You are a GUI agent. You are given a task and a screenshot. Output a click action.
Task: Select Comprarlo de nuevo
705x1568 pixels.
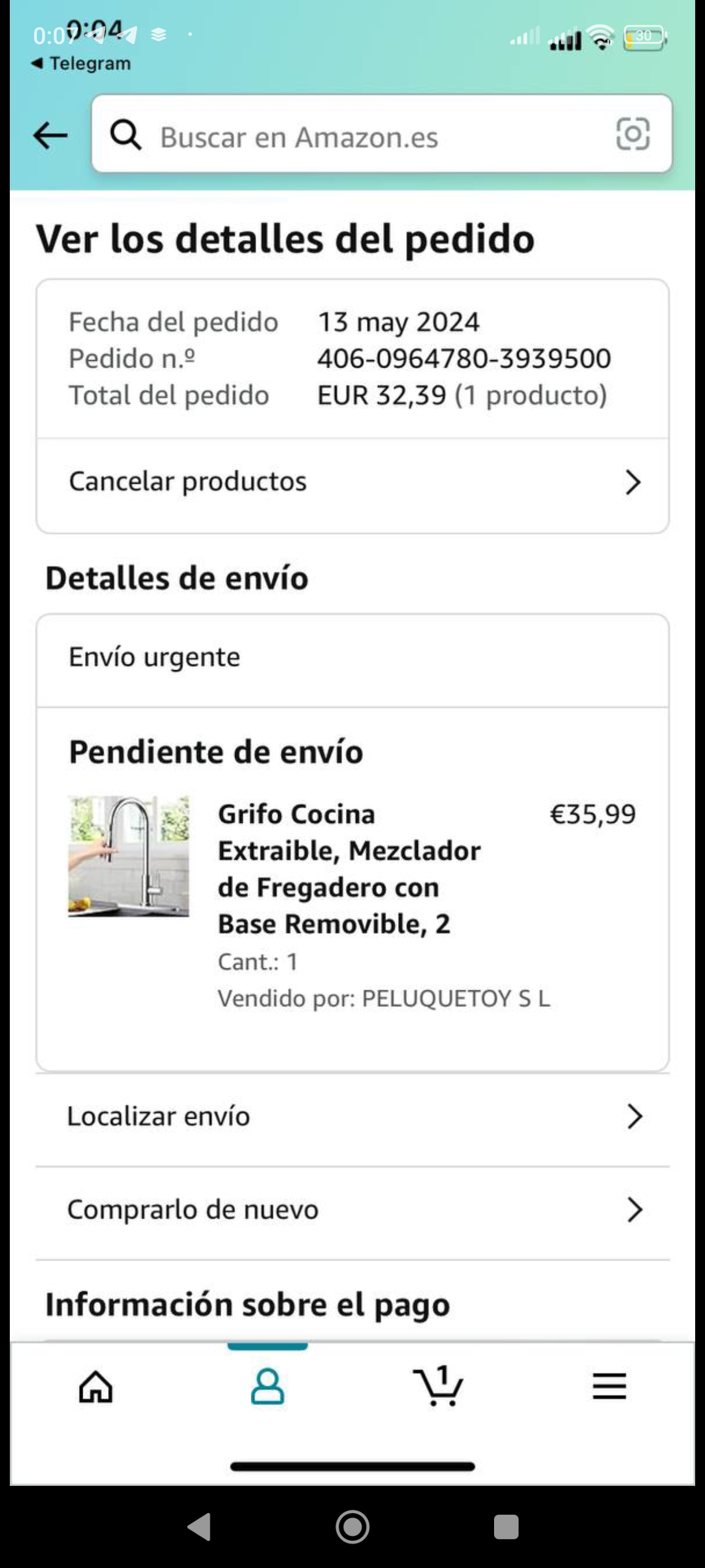tap(352, 1210)
